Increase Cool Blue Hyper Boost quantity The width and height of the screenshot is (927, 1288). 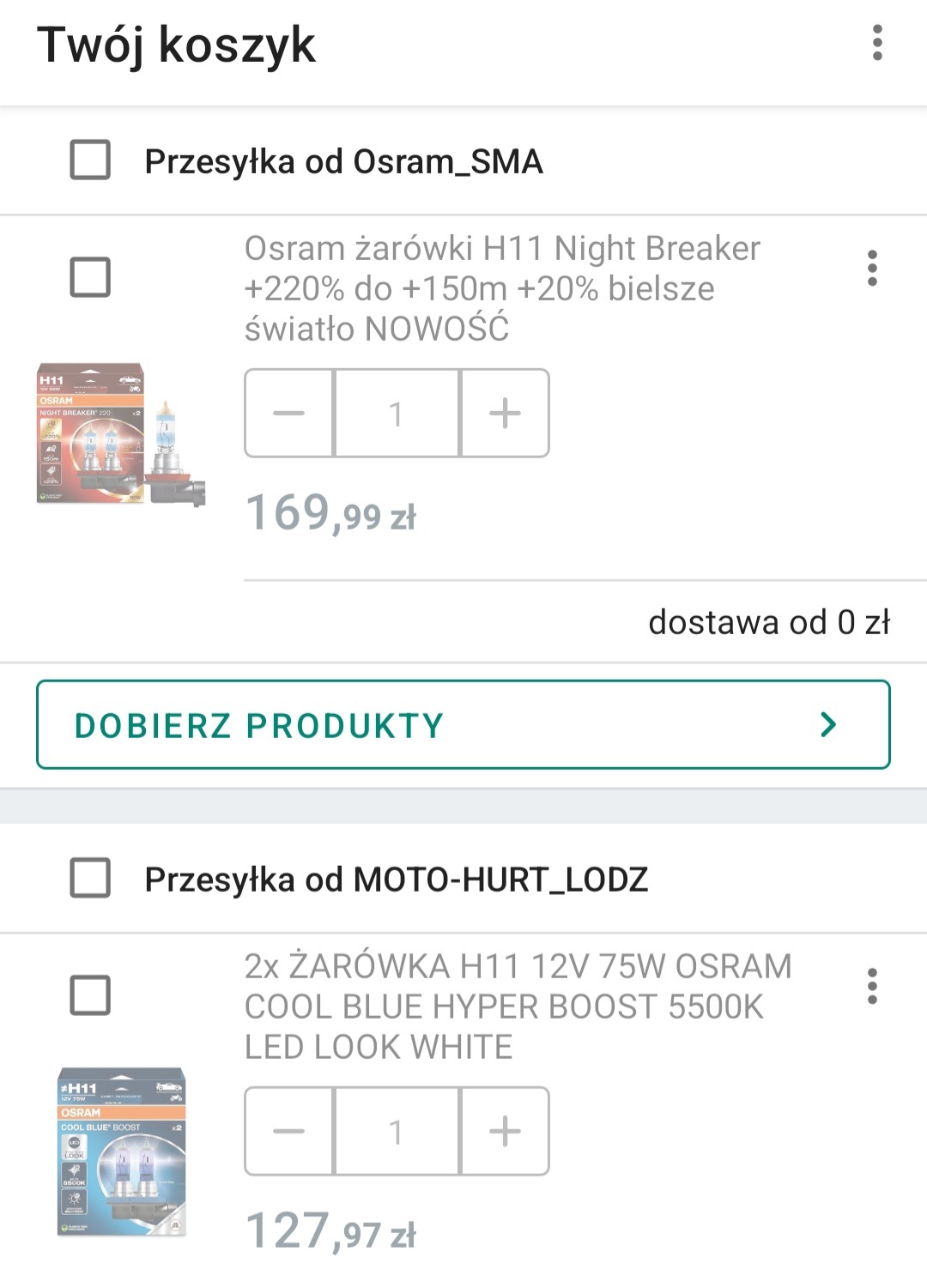point(505,1132)
